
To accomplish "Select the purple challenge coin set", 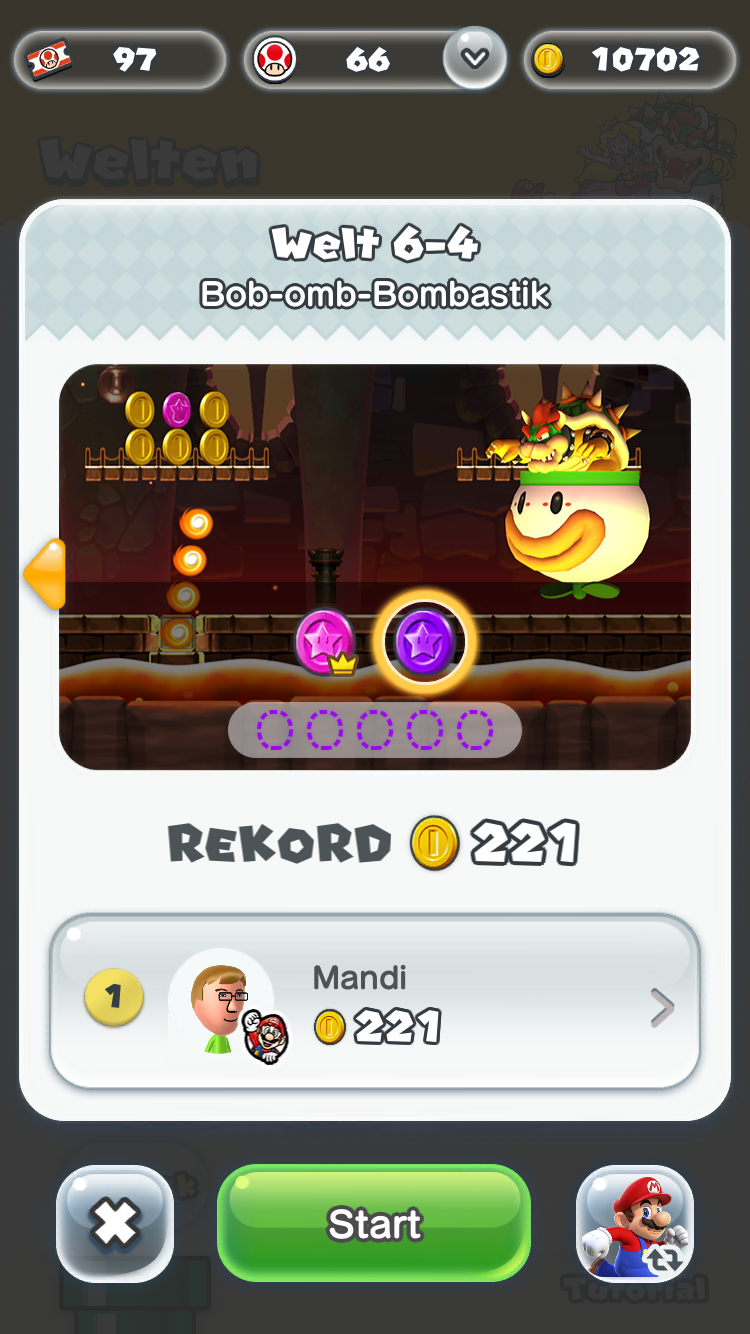I will [425, 641].
